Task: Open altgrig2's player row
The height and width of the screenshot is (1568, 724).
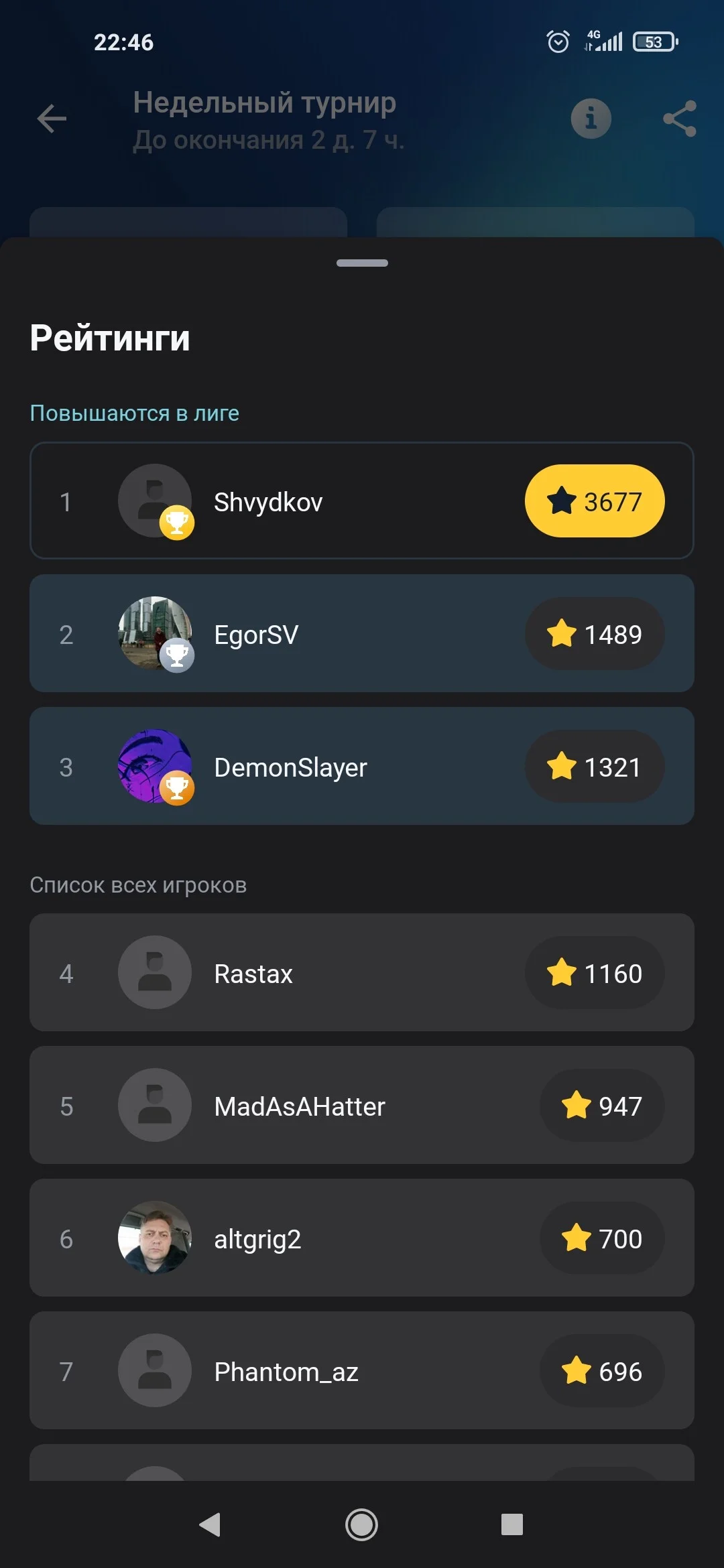Action: click(x=362, y=1238)
